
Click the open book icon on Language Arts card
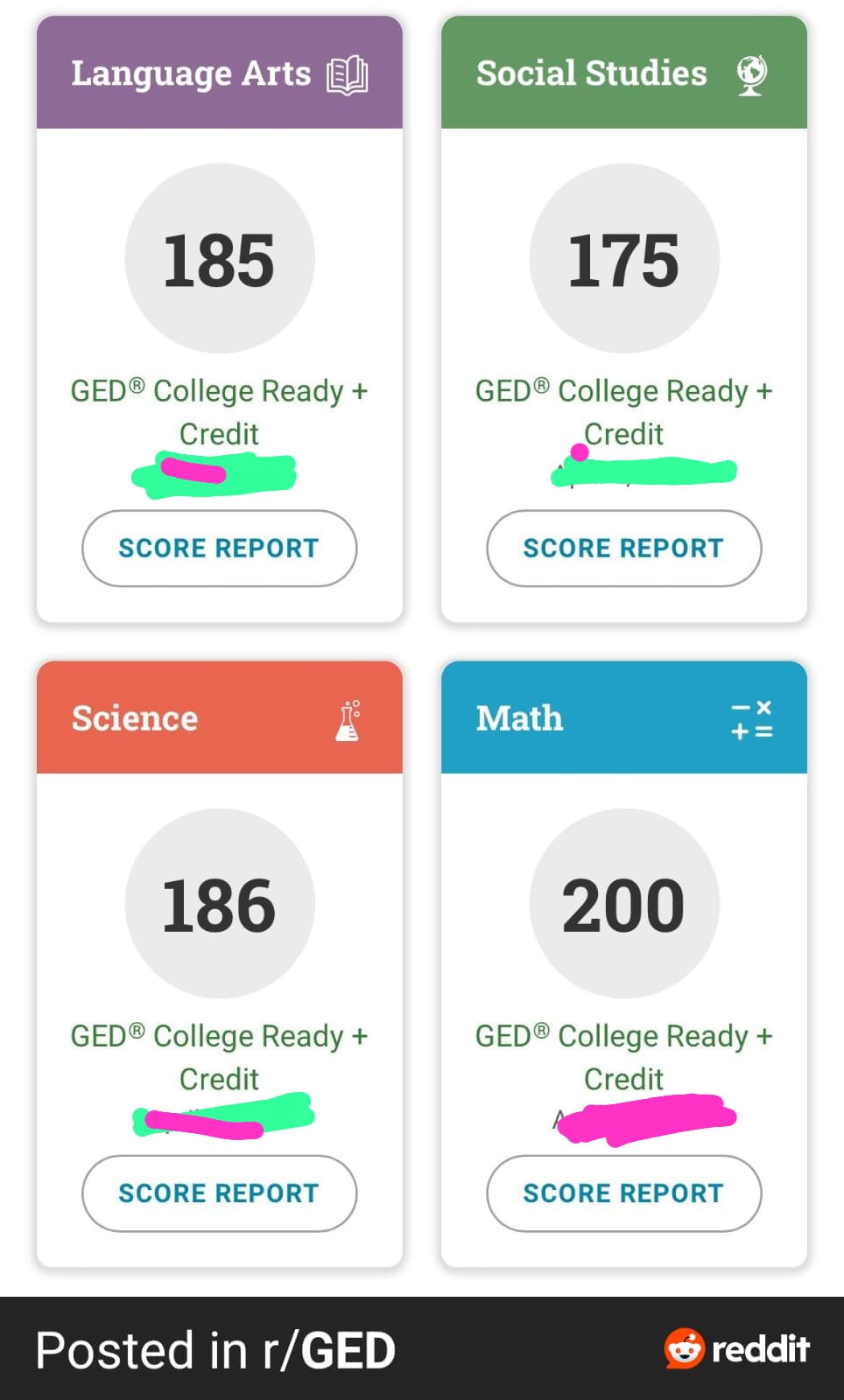[x=347, y=75]
